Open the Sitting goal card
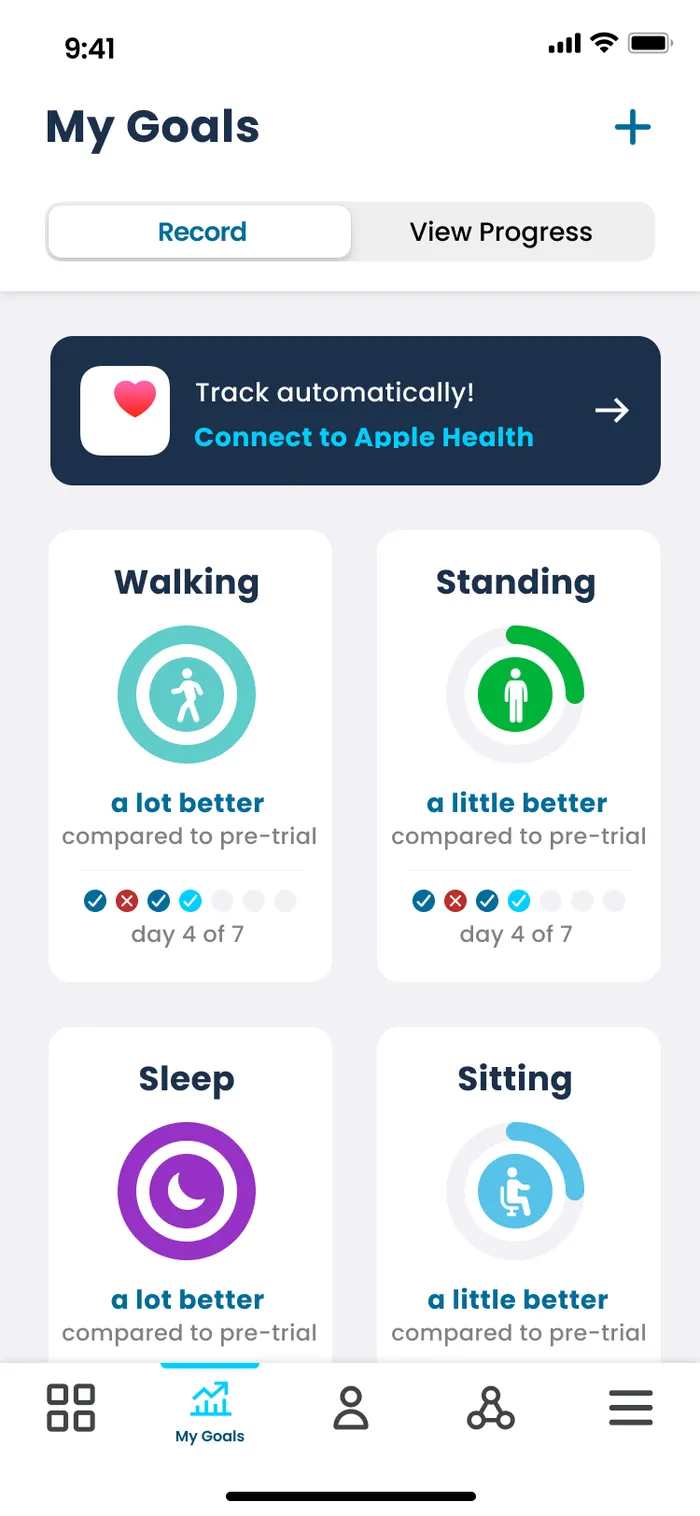The width and height of the screenshot is (700, 1516). pyautogui.click(x=518, y=1194)
